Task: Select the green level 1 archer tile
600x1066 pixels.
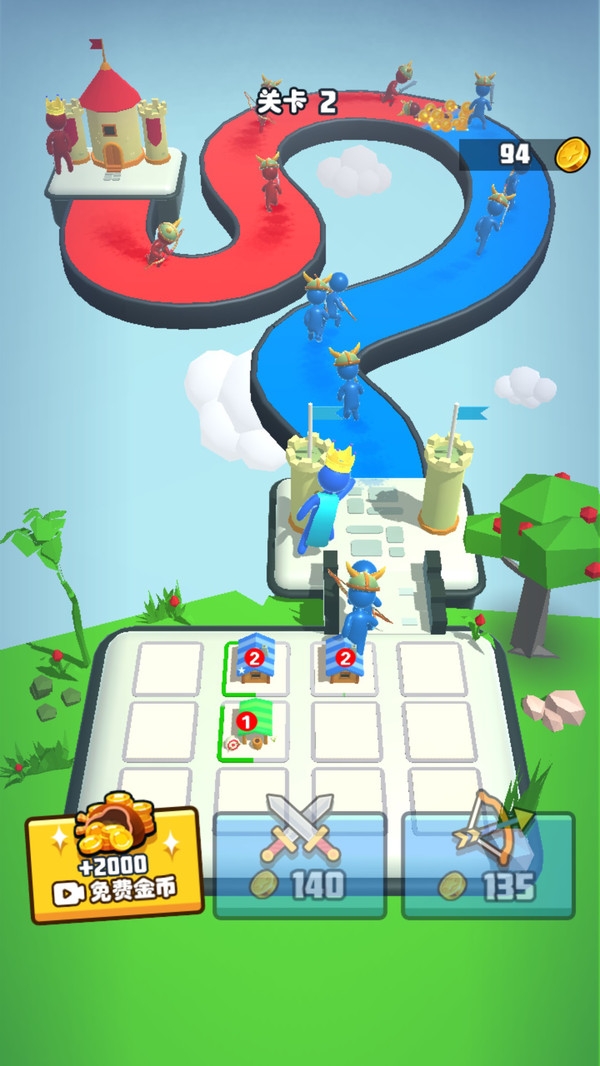Action: 253,731
